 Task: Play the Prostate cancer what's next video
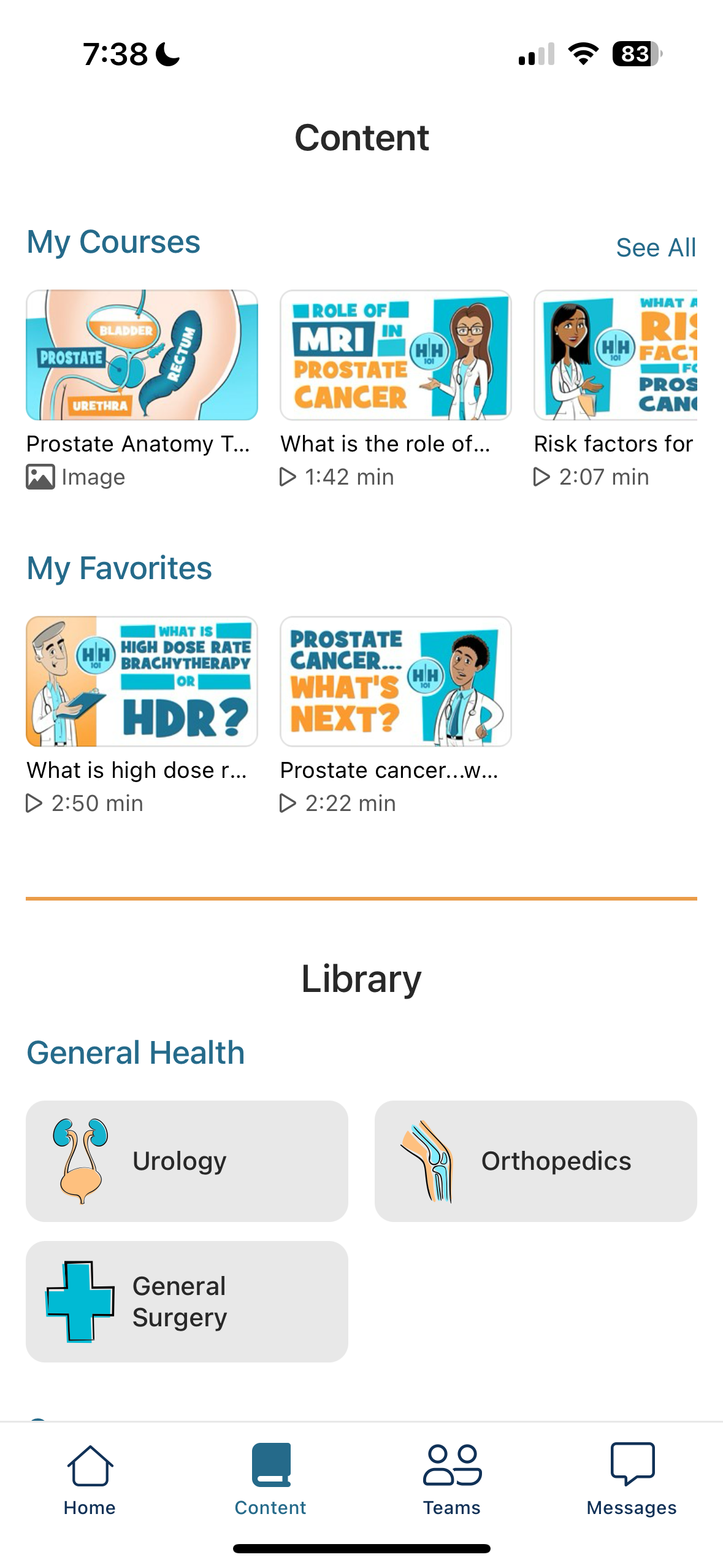pos(396,682)
